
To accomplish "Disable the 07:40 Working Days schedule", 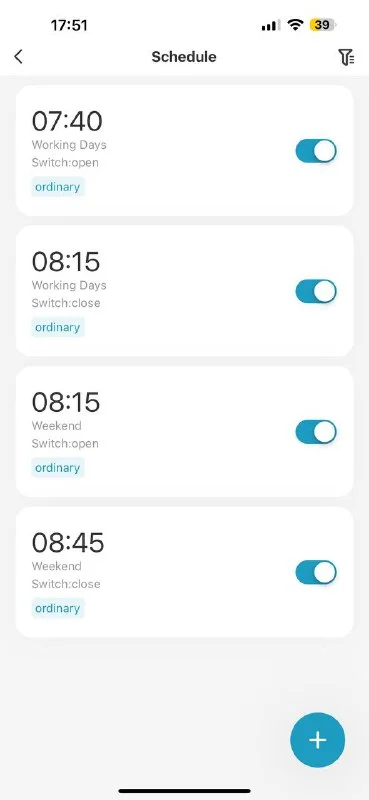I will point(316,151).
